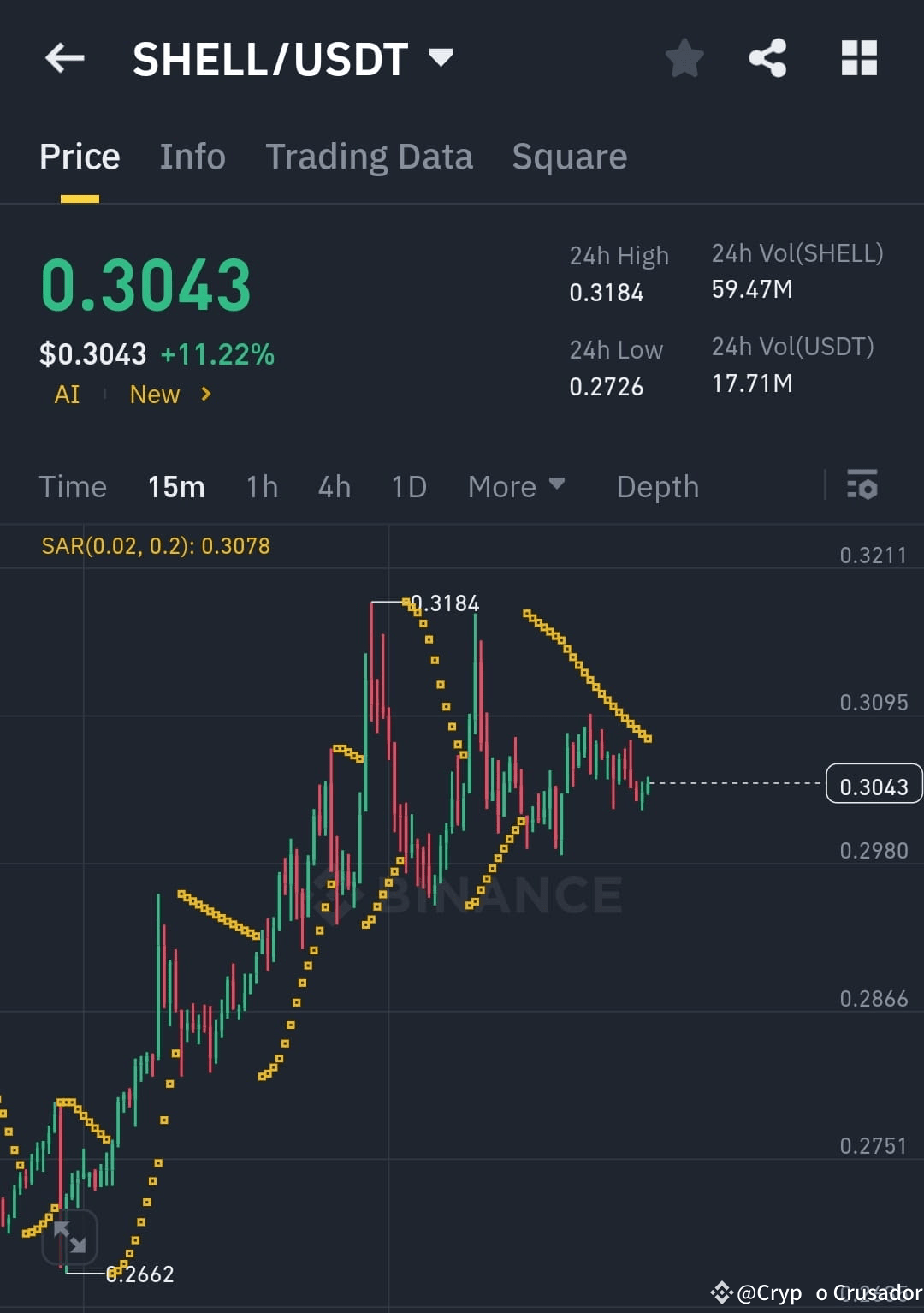Switch to the Trading Data tab

(x=370, y=156)
